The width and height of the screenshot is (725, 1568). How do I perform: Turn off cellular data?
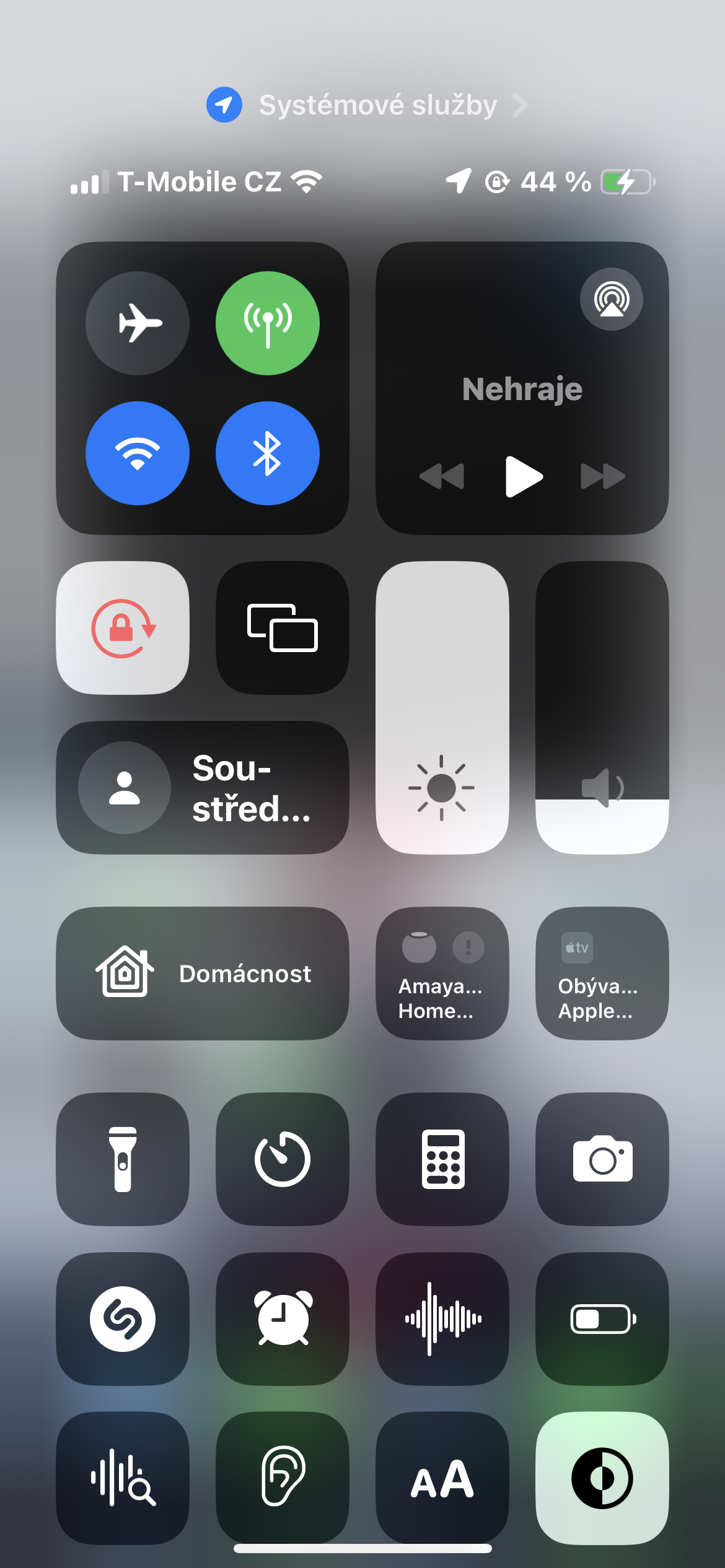point(268,323)
